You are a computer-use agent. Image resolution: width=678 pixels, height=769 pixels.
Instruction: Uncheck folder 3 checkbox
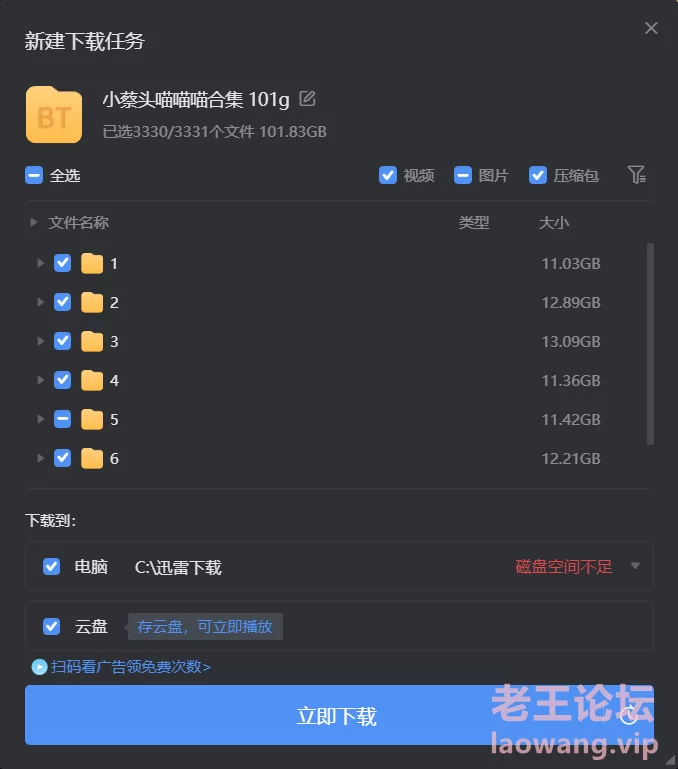tap(62, 341)
